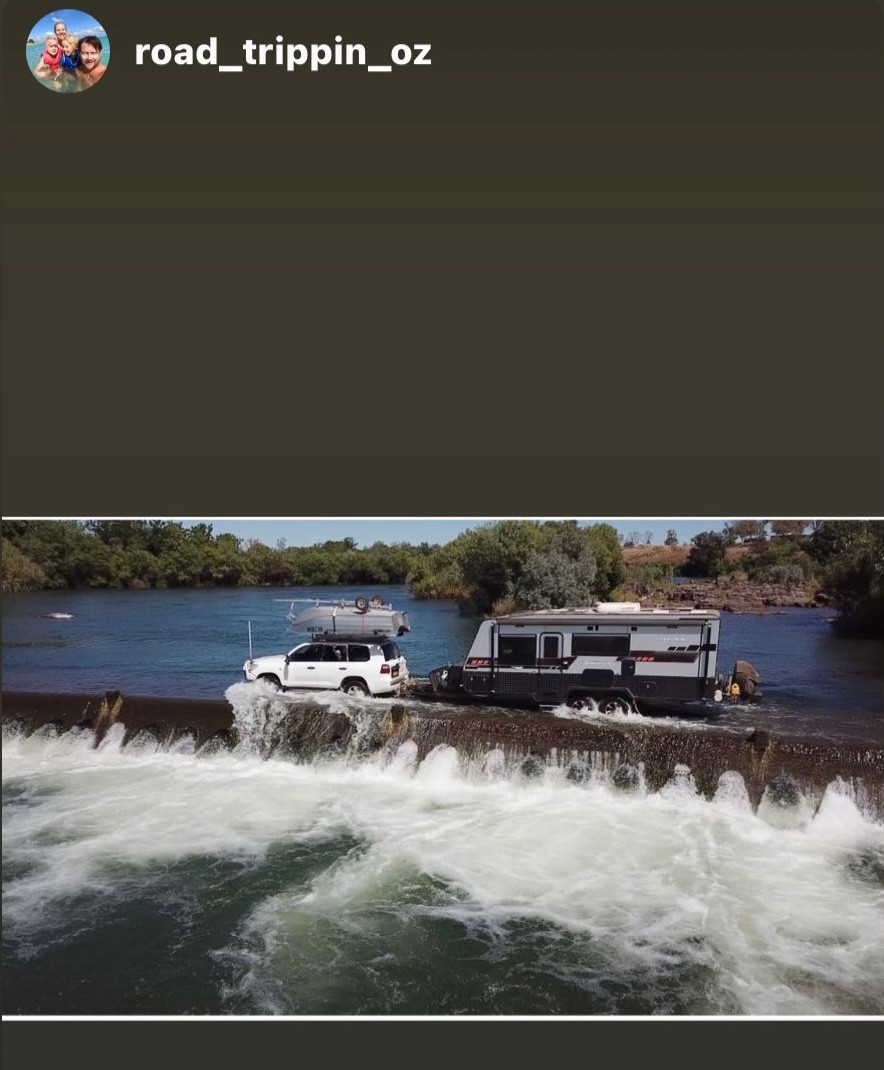The width and height of the screenshot is (884, 1070).
Task: Tap the road_trippin_oz username
Action: pos(283,52)
